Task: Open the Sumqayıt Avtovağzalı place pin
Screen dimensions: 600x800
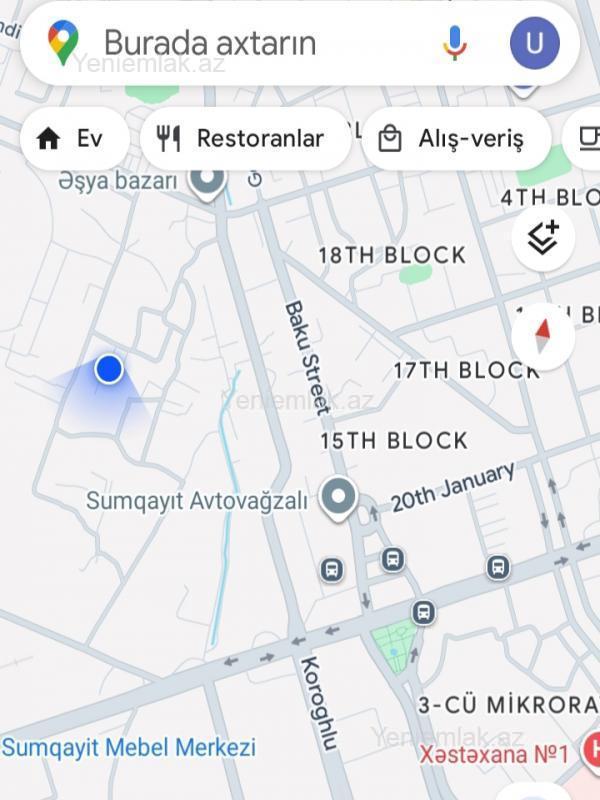Action: pos(338,498)
